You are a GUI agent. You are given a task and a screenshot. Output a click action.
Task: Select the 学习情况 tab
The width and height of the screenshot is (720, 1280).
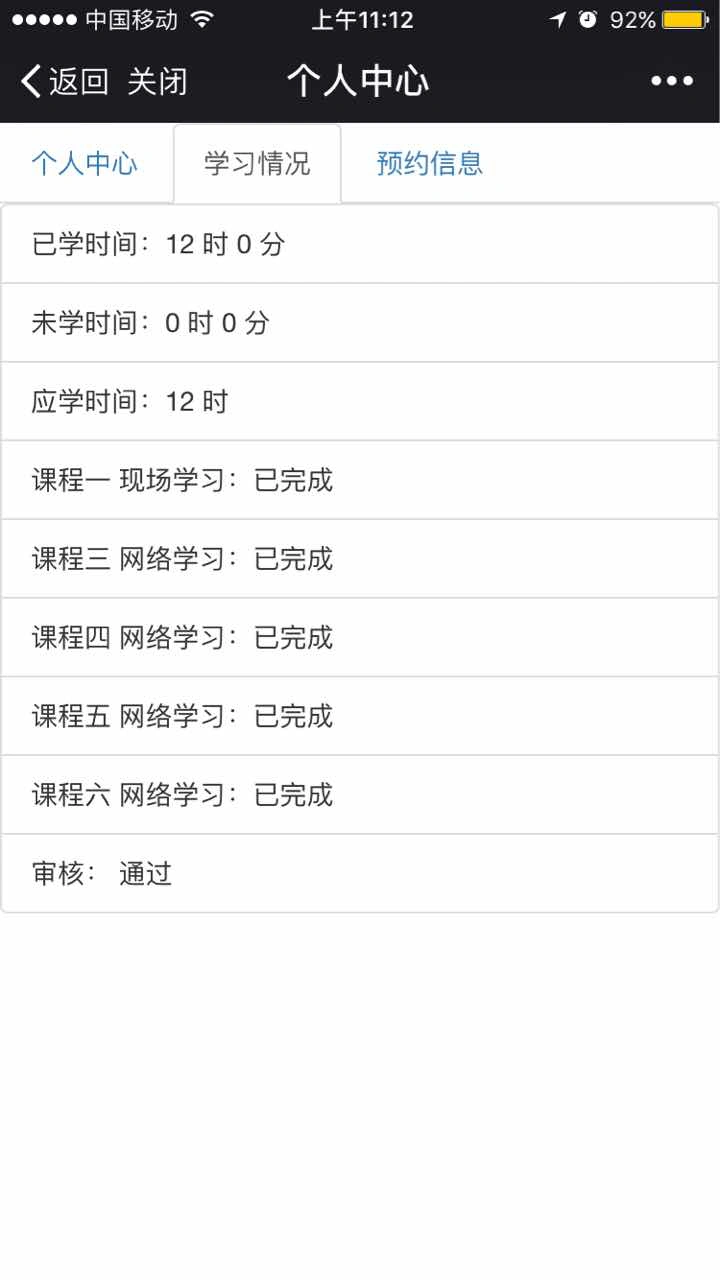257,164
